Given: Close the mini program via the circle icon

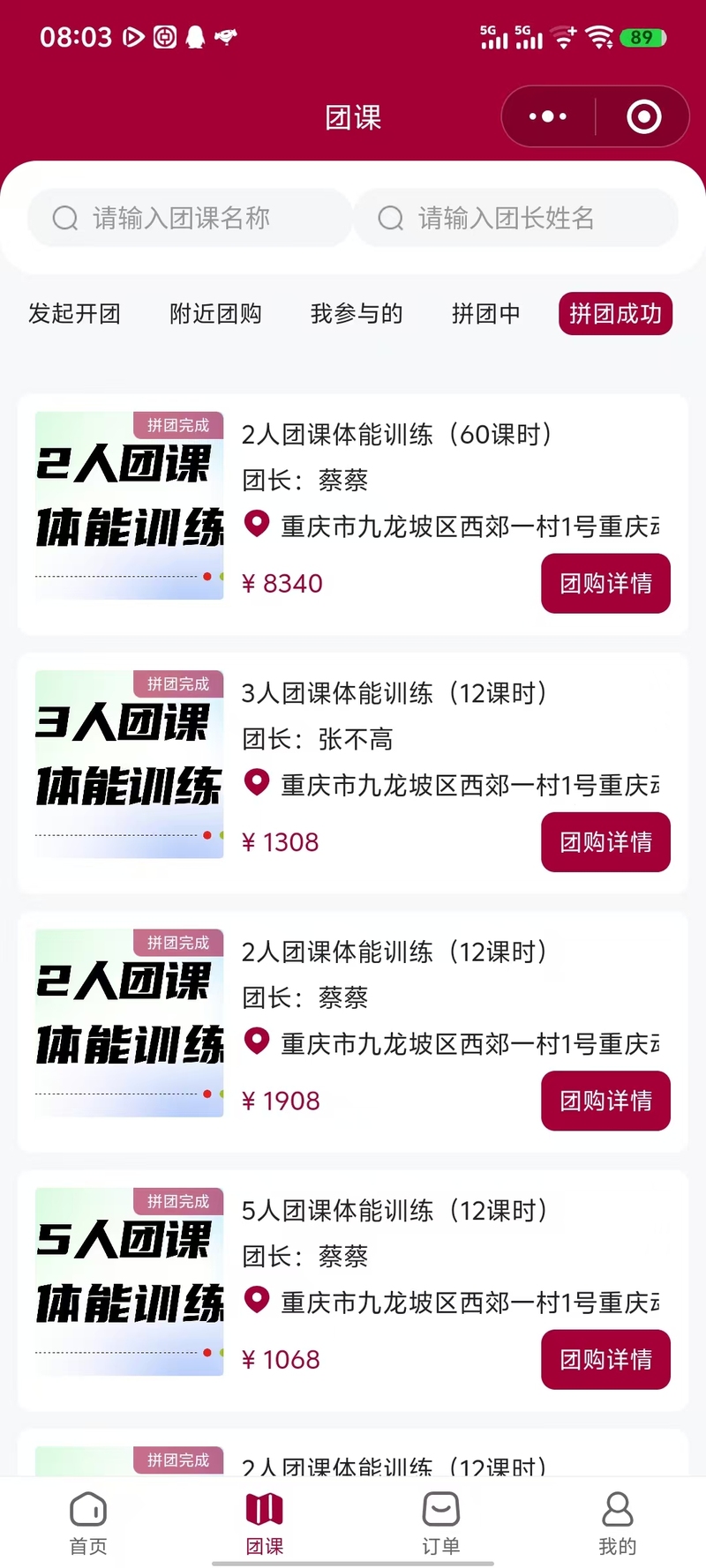Looking at the screenshot, I should coord(643,116).
